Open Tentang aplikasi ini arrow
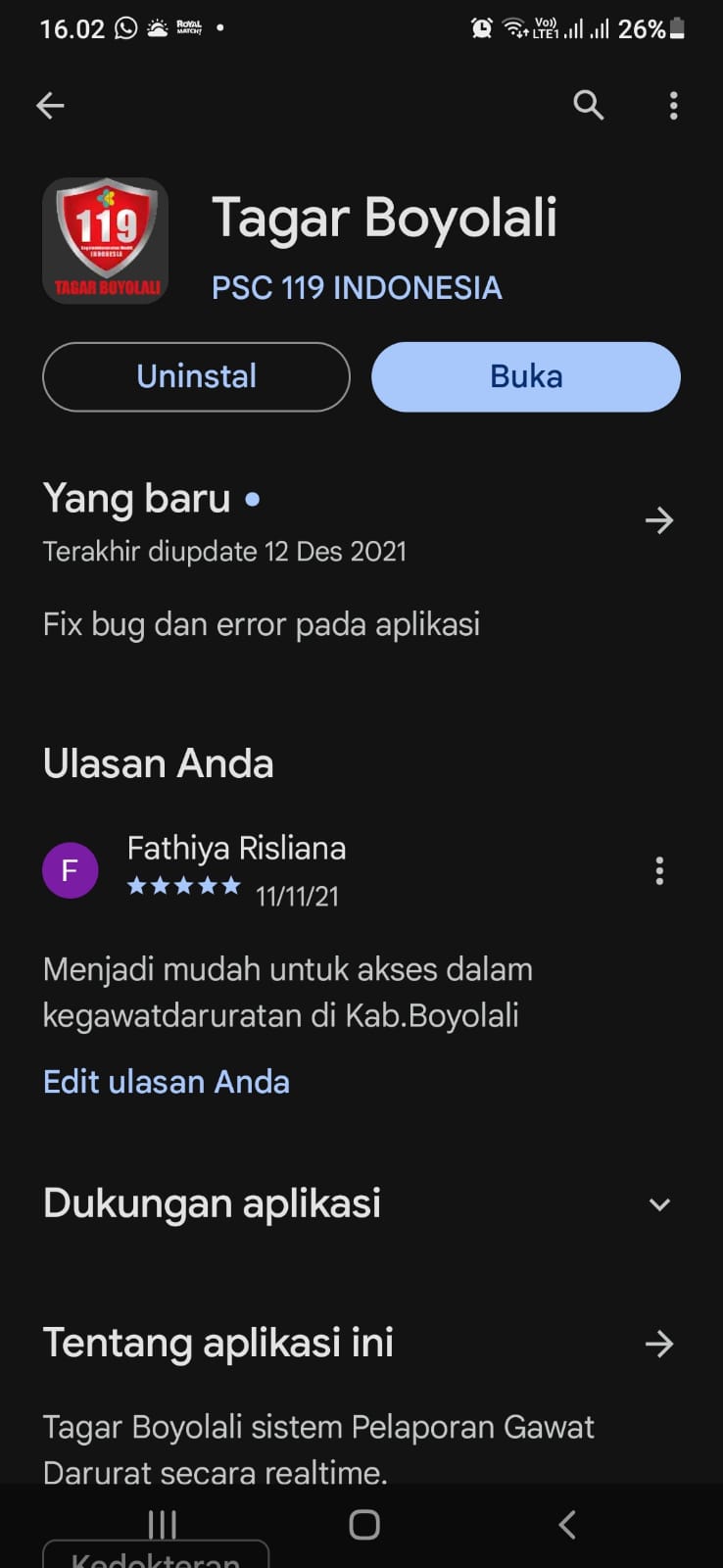 pyautogui.click(x=659, y=1344)
